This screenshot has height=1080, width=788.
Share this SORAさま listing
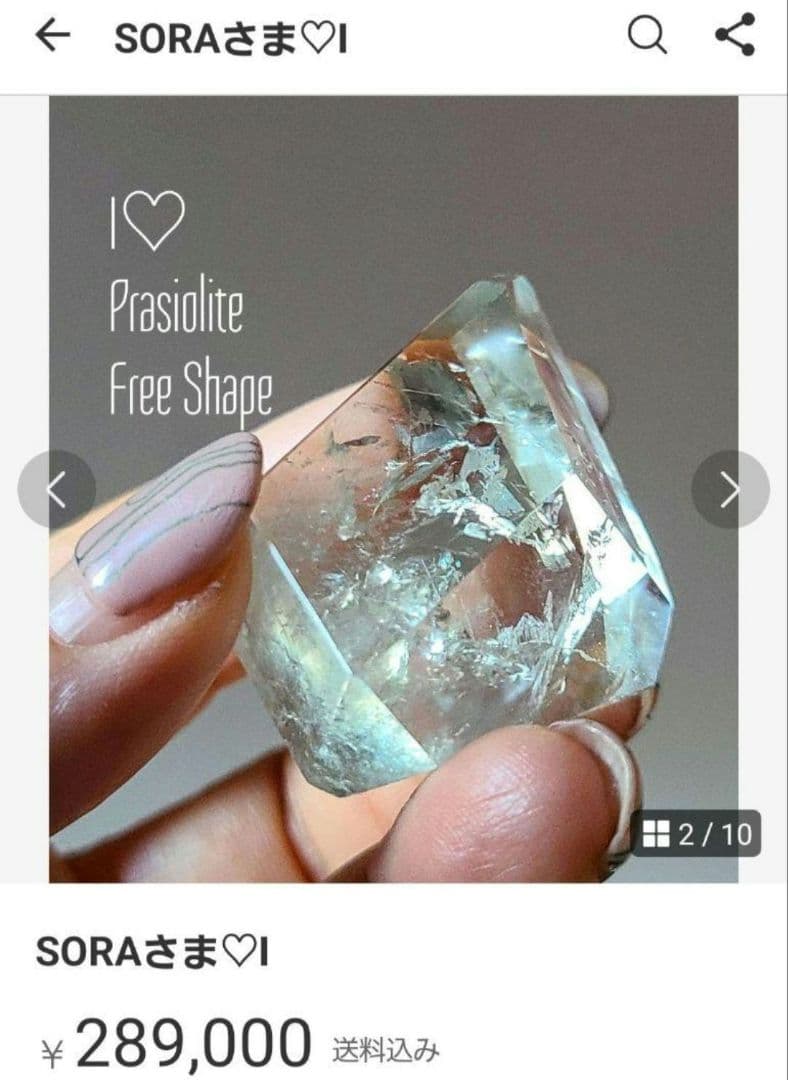[x=735, y=36]
